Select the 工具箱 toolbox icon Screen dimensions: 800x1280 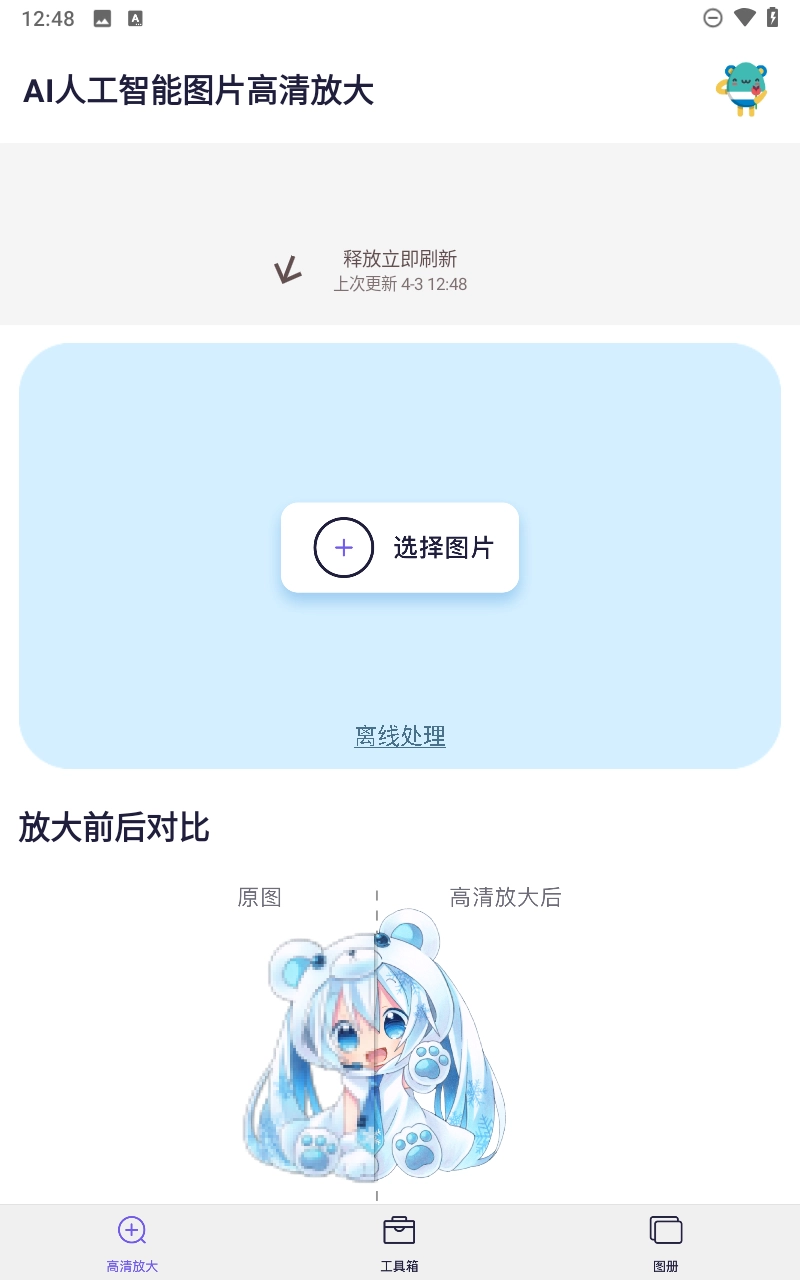(x=399, y=1229)
